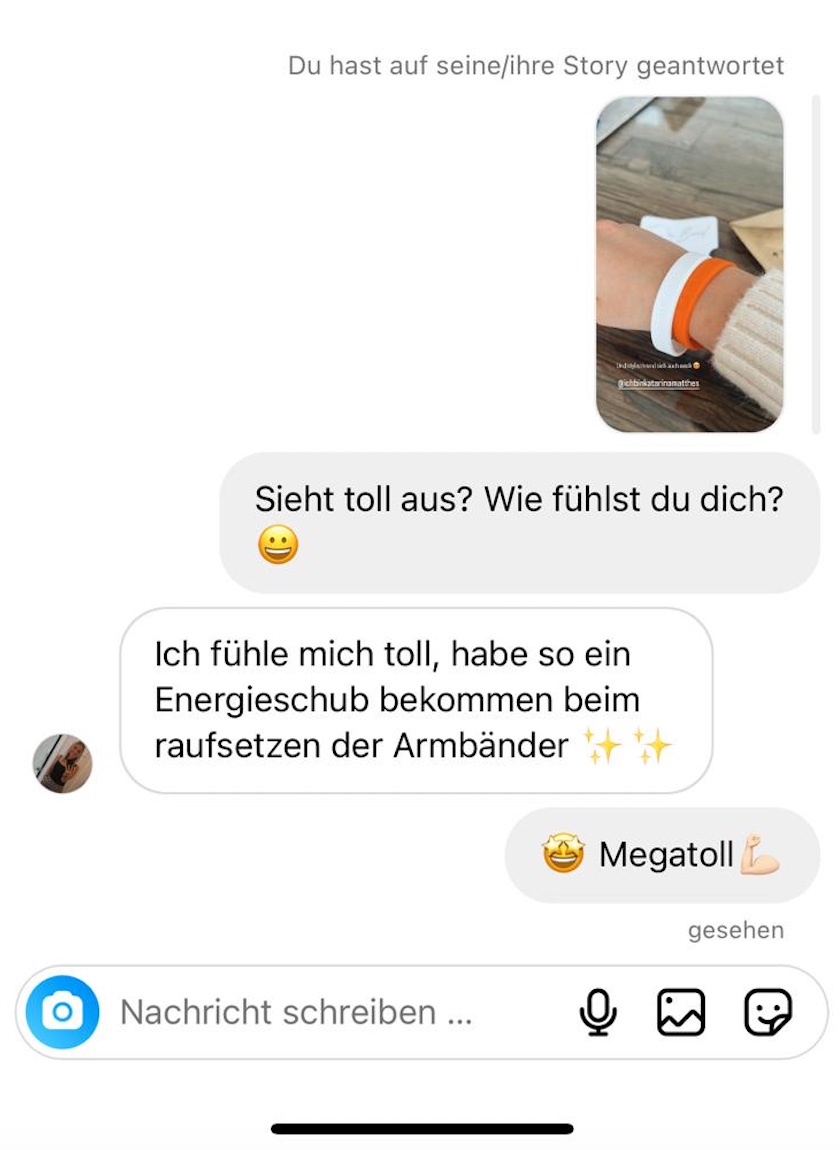Open the camera from the message bar
The width and height of the screenshot is (840, 1150).
pos(62,1012)
